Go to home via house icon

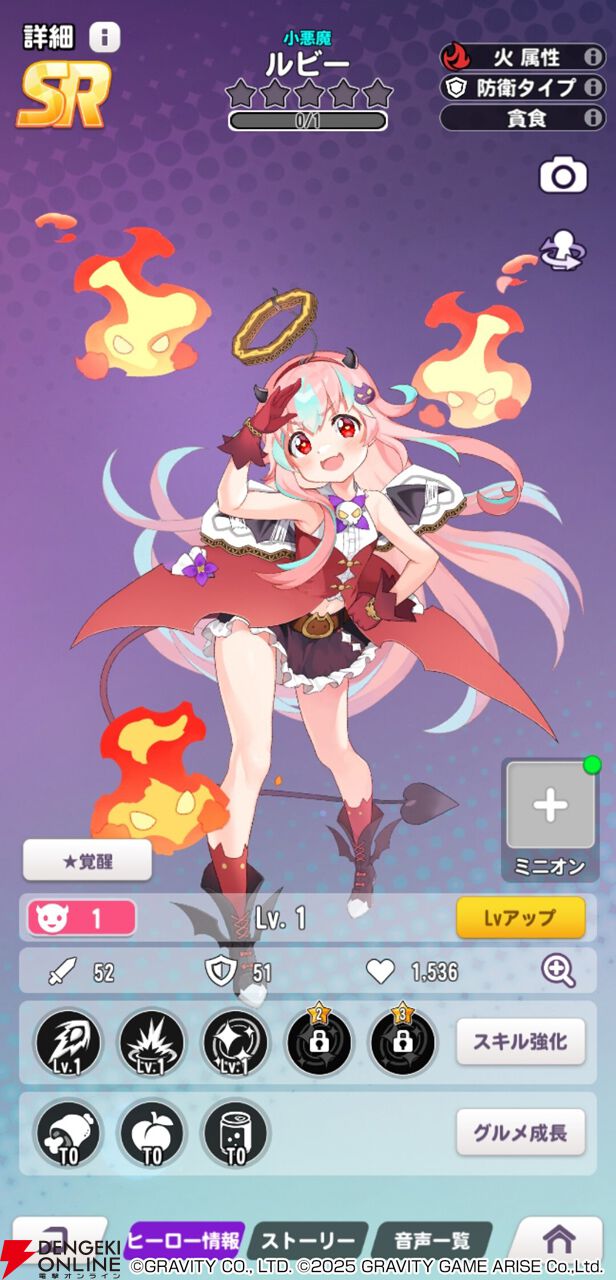[x=560, y=1240]
